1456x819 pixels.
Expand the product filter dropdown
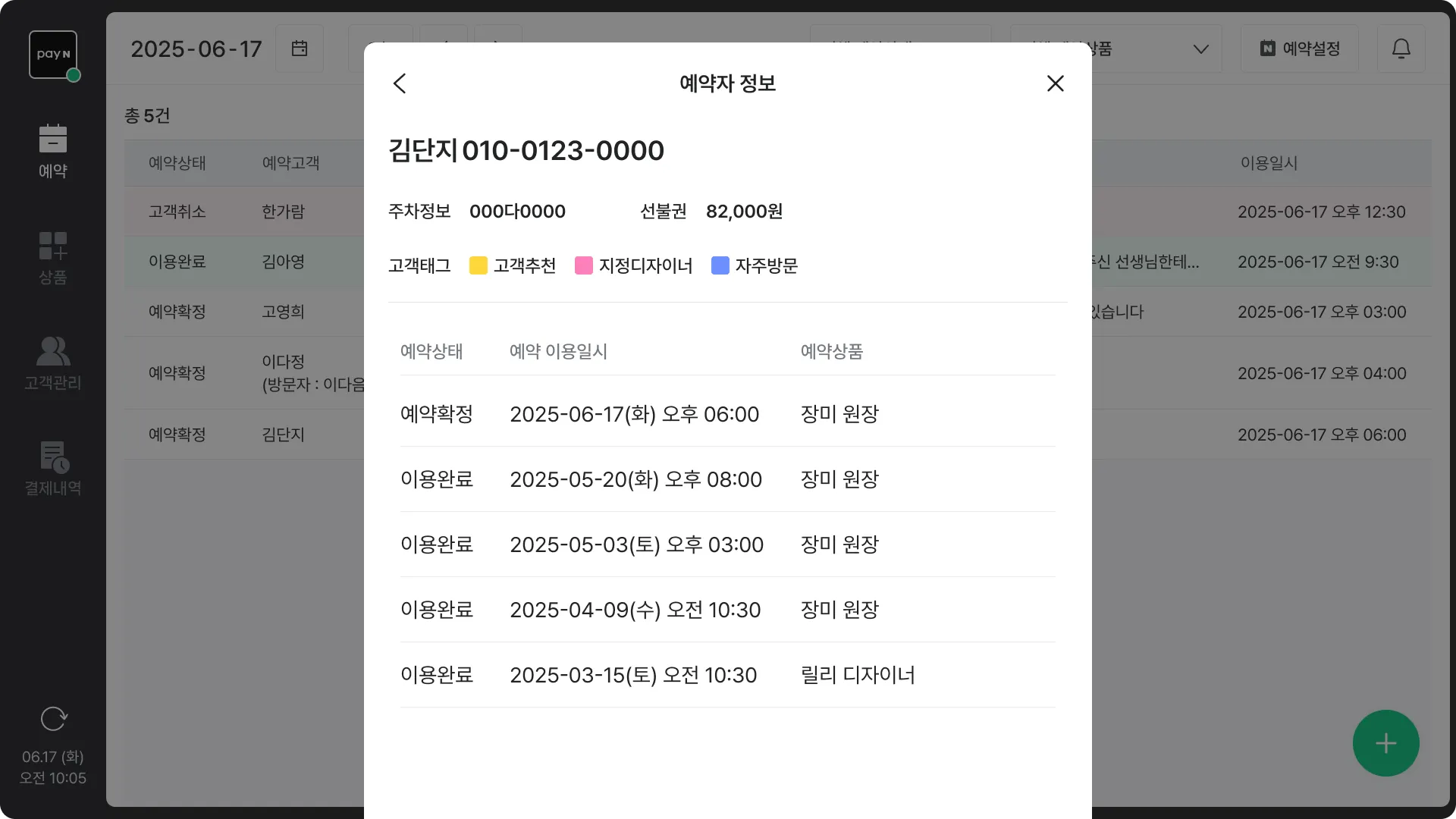(1200, 49)
